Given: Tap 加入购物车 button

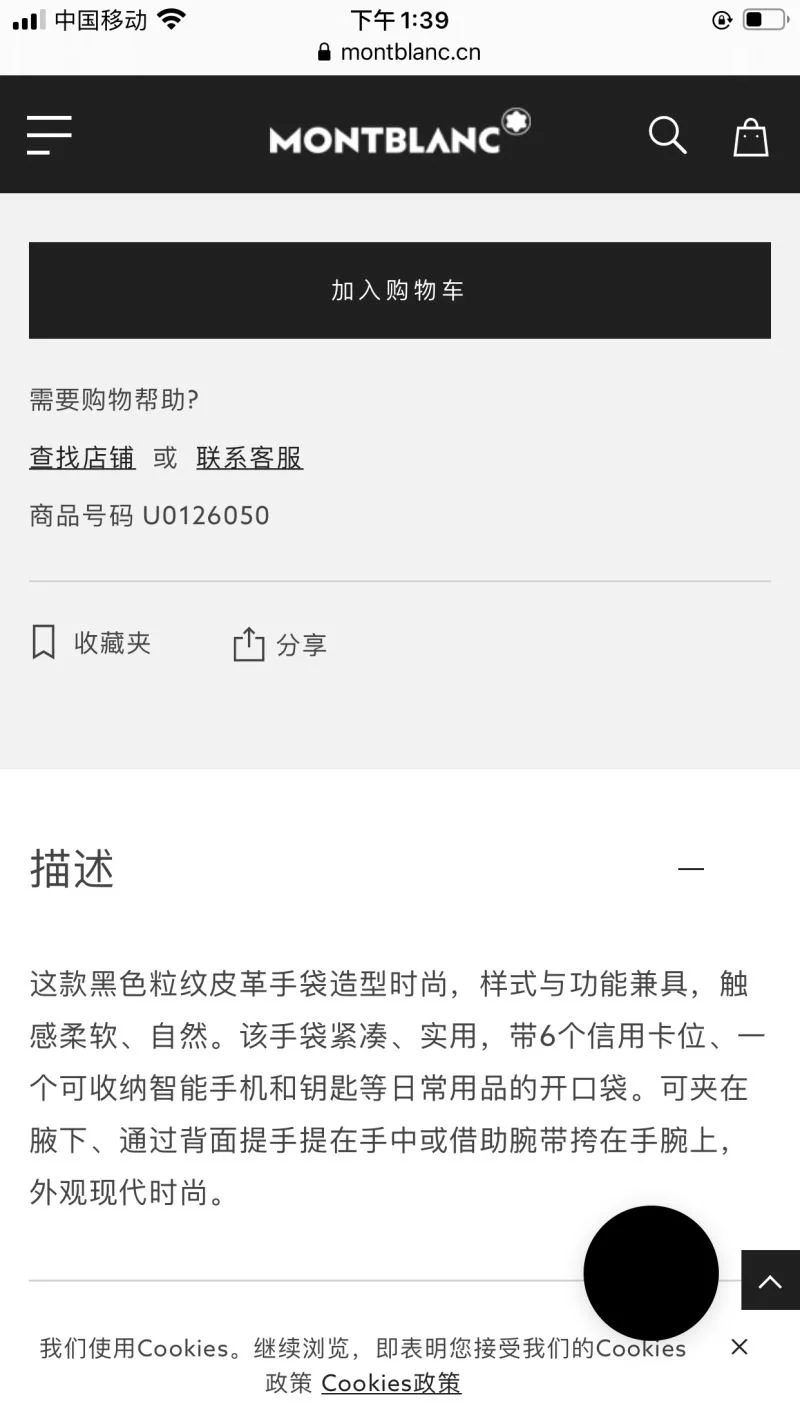Looking at the screenshot, I should pos(399,290).
